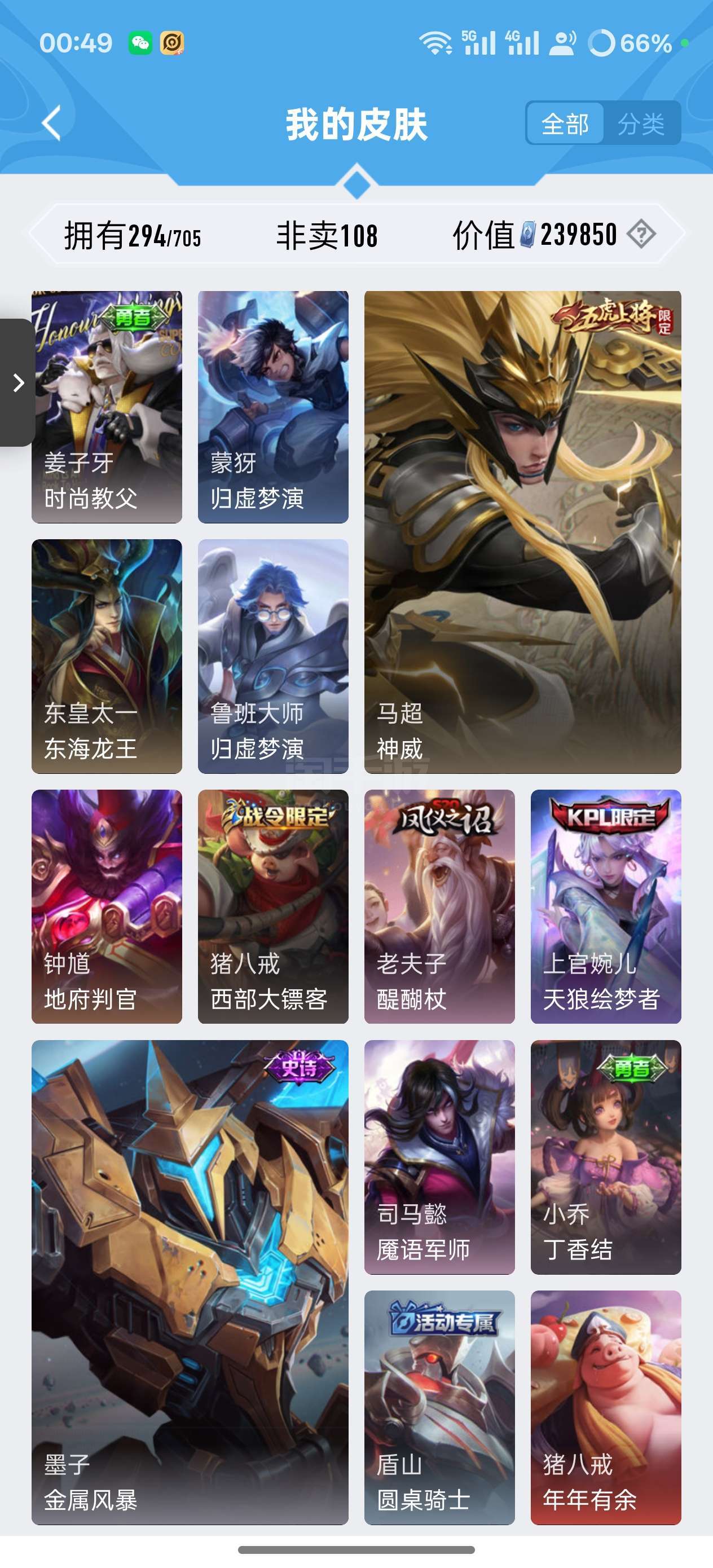
Task: View 上官婉儿 天狼绘梦者 skin
Action: [606, 906]
